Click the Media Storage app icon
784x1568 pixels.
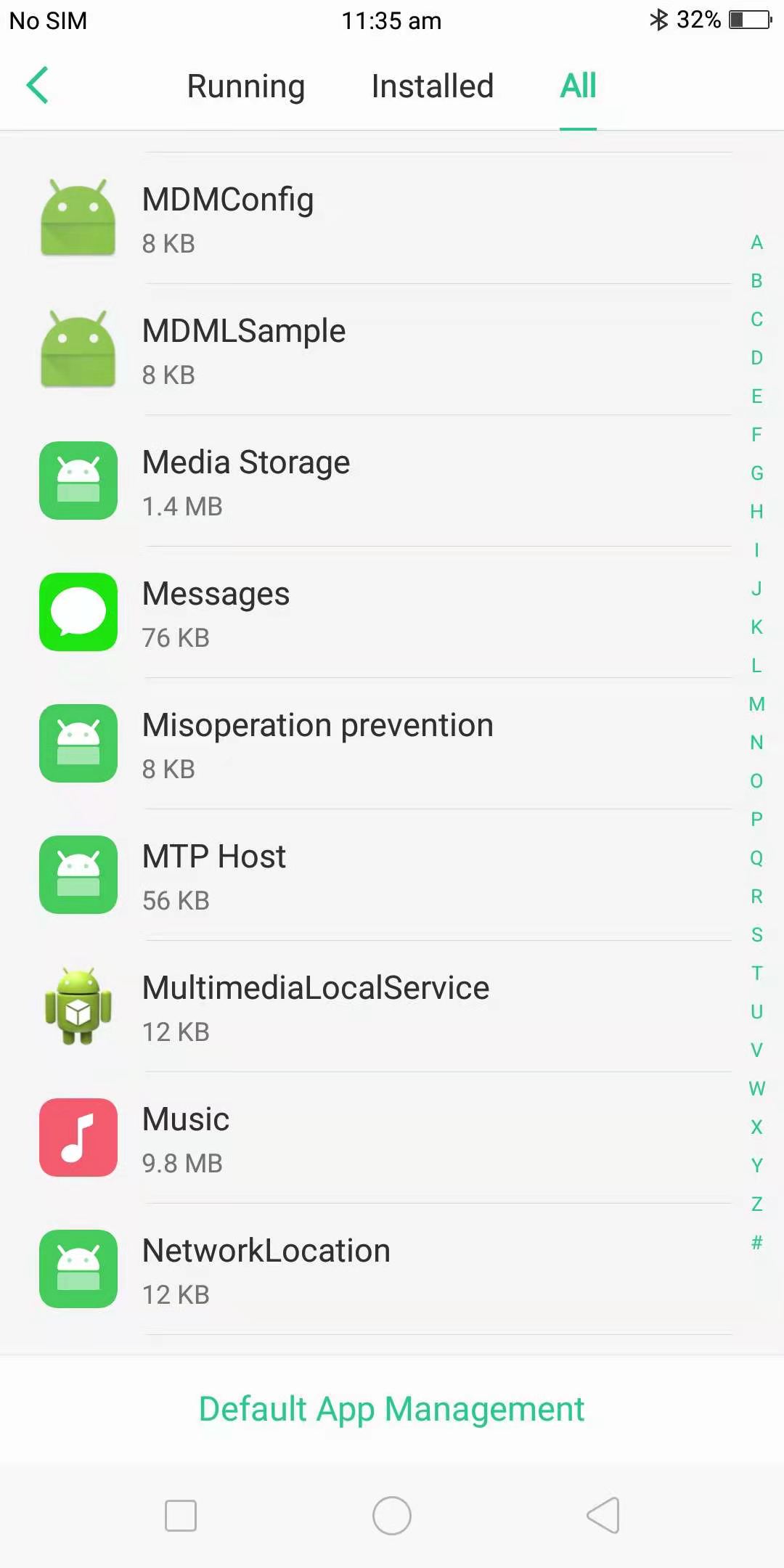pos(78,481)
